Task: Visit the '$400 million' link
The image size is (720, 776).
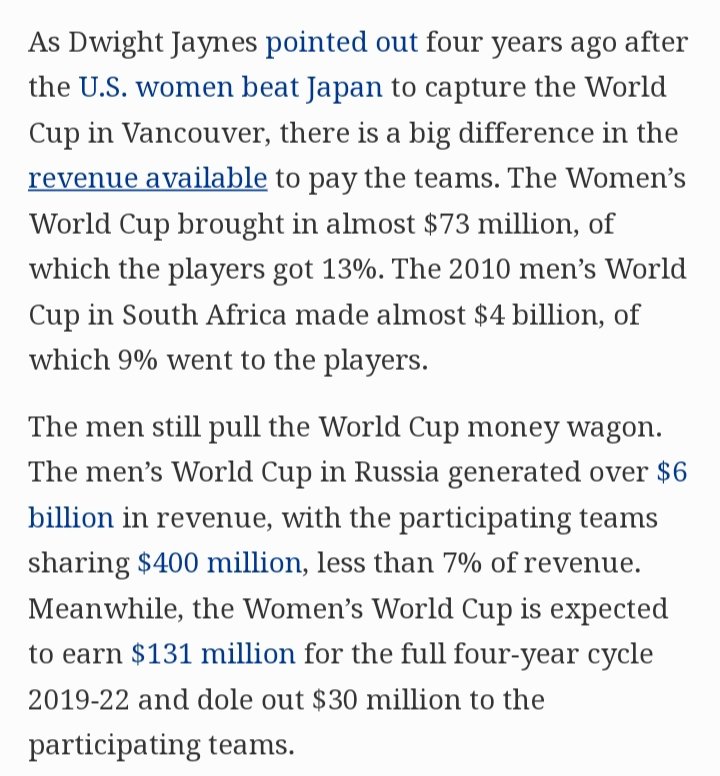Action: coord(218,563)
